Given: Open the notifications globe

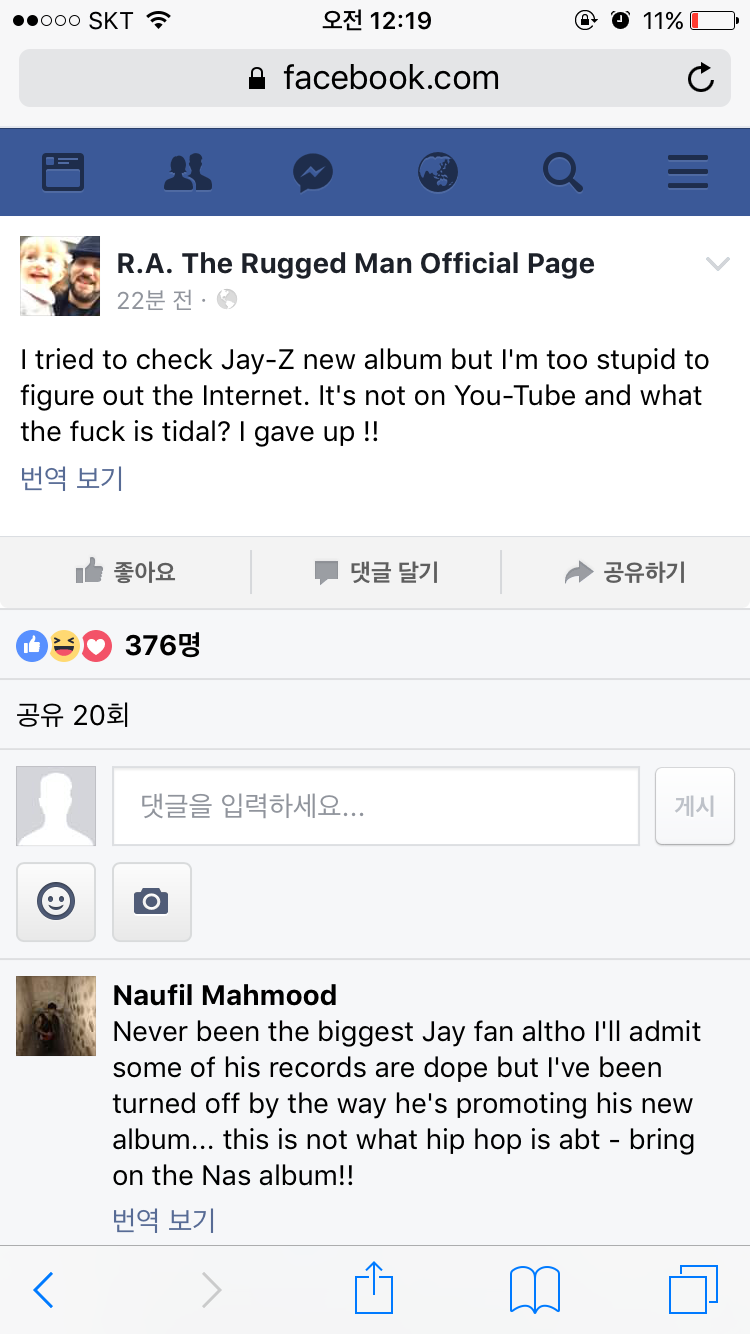Looking at the screenshot, I should click(437, 172).
